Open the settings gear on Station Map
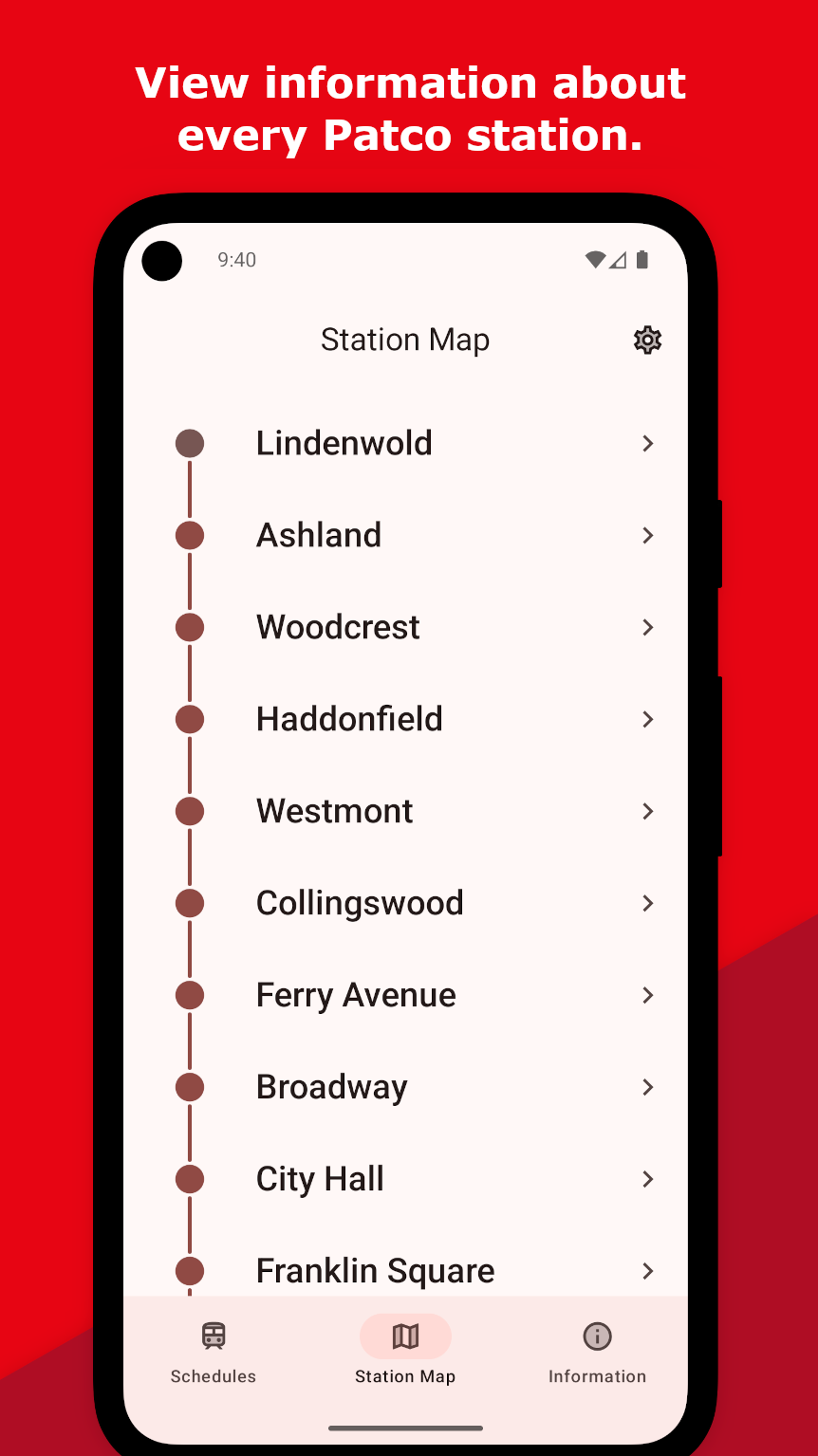 coord(647,340)
